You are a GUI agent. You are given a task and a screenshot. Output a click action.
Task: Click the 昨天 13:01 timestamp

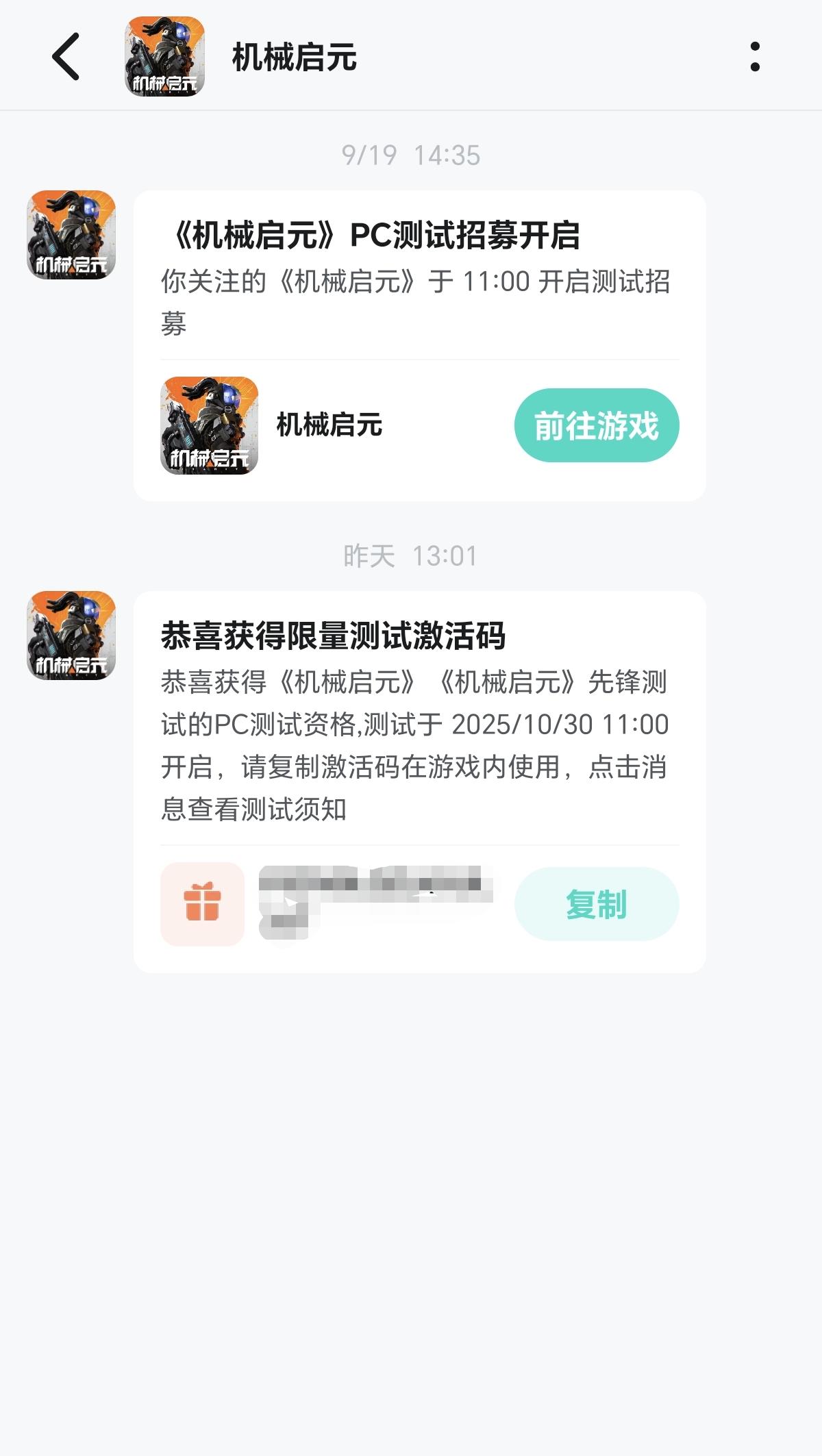411,555
